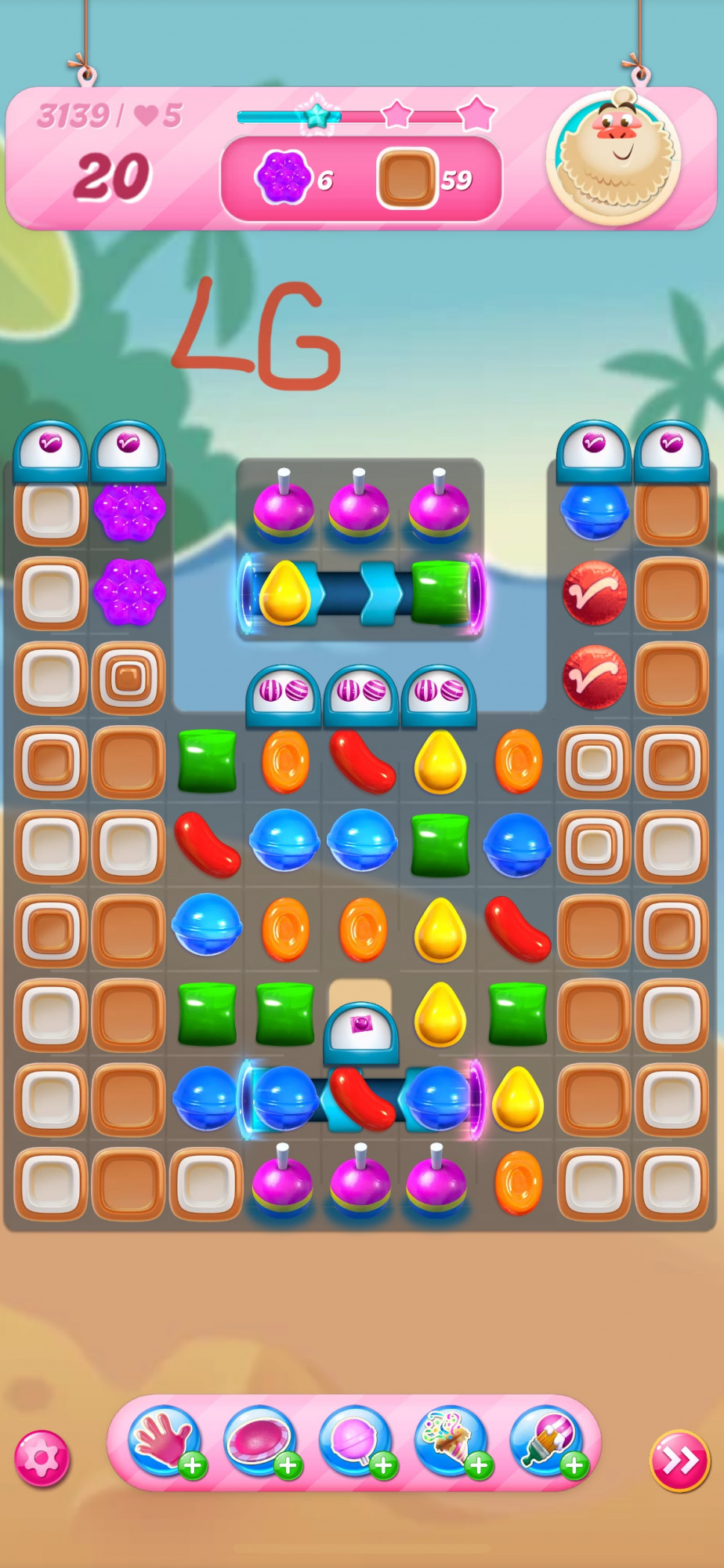Select the UFO candy booster
The height and width of the screenshot is (1568, 724).
pos(260,1441)
